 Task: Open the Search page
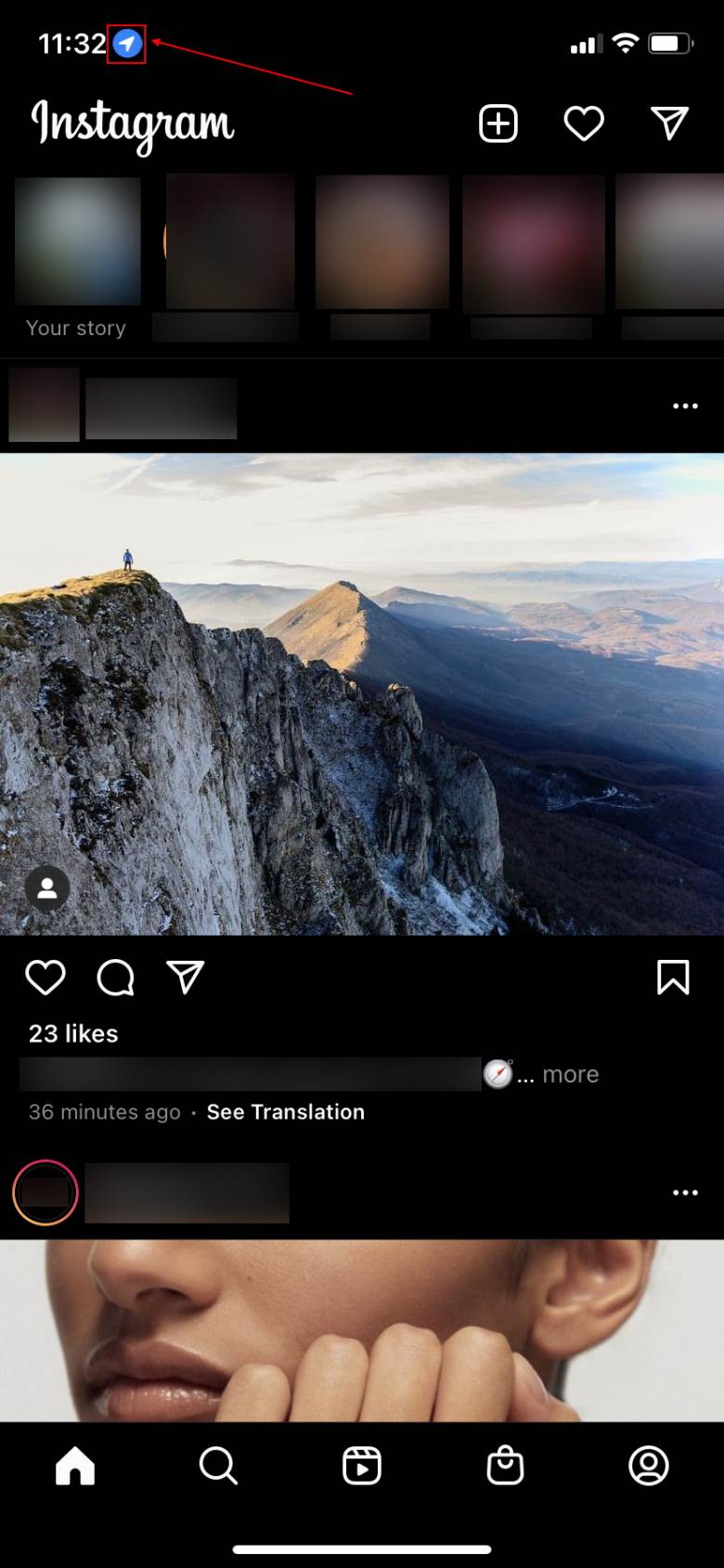[x=218, y=1467]
